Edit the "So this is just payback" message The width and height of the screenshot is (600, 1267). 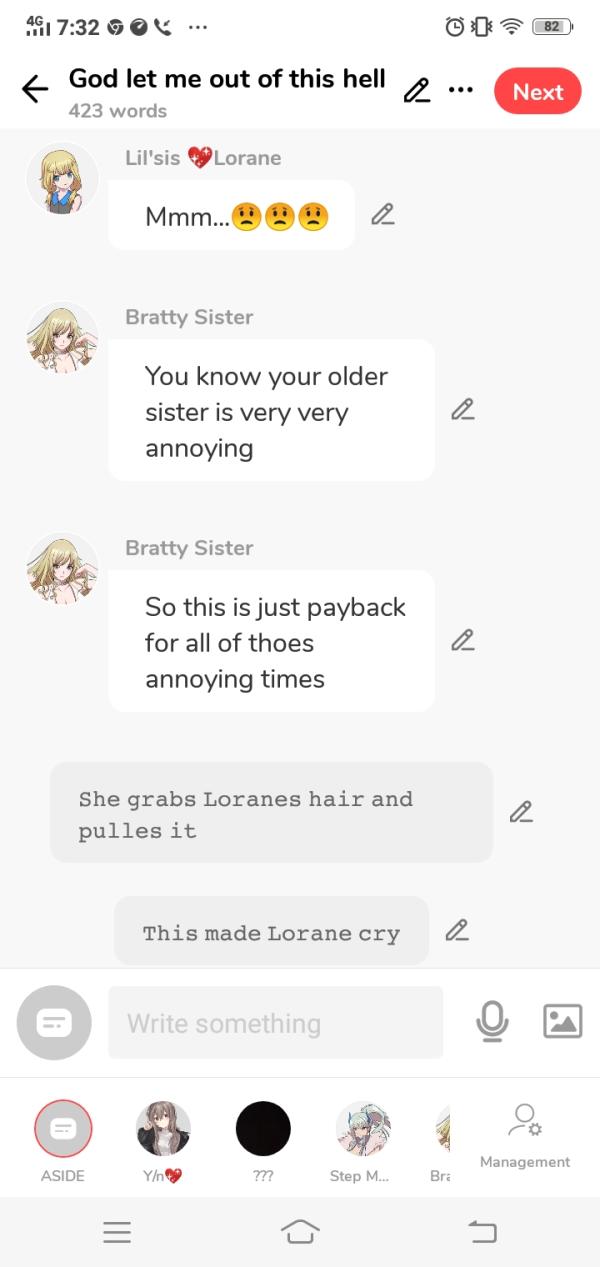coord(462,640)
